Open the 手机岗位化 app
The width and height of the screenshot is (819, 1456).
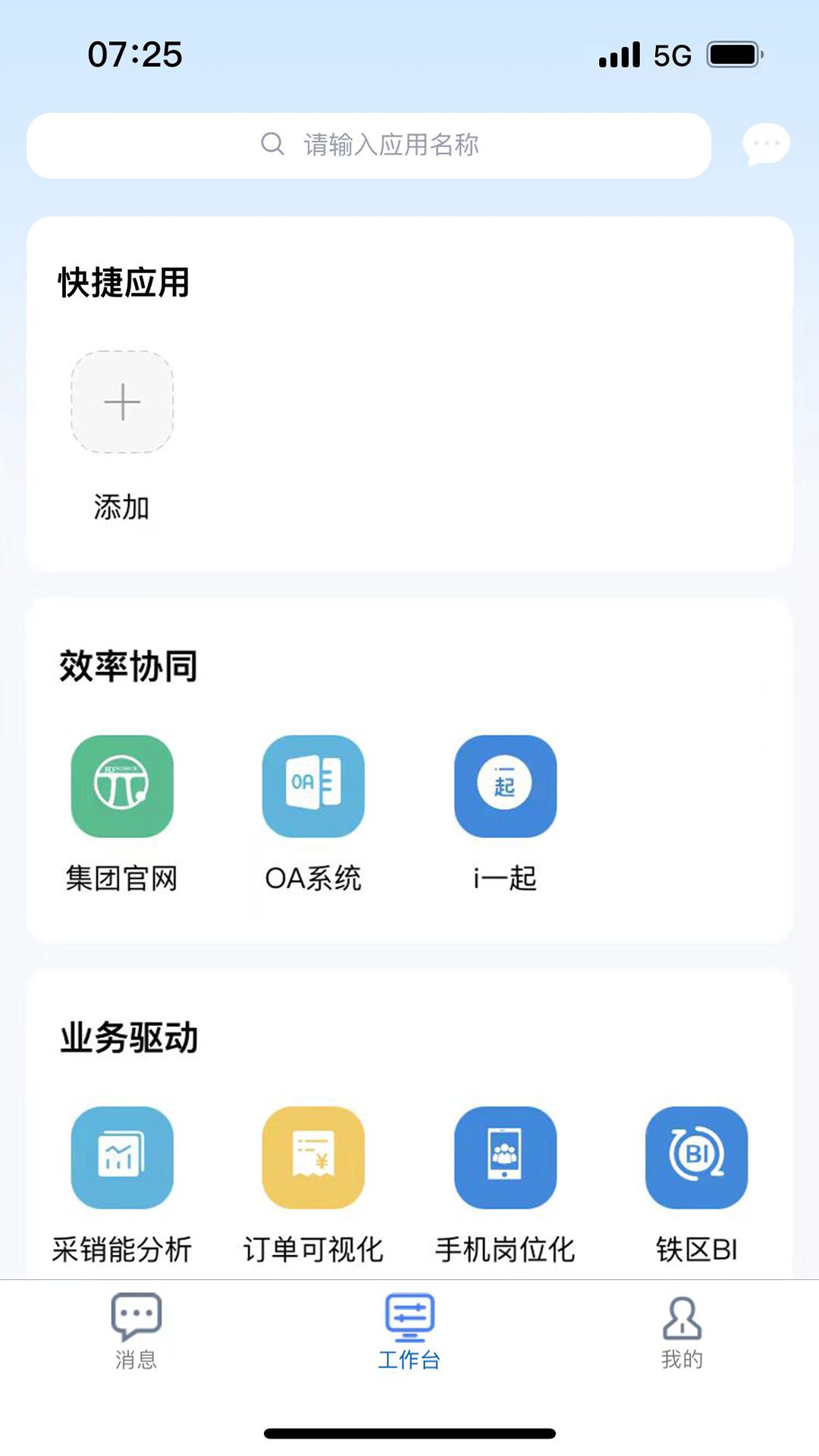click(x=505, y=1157)
